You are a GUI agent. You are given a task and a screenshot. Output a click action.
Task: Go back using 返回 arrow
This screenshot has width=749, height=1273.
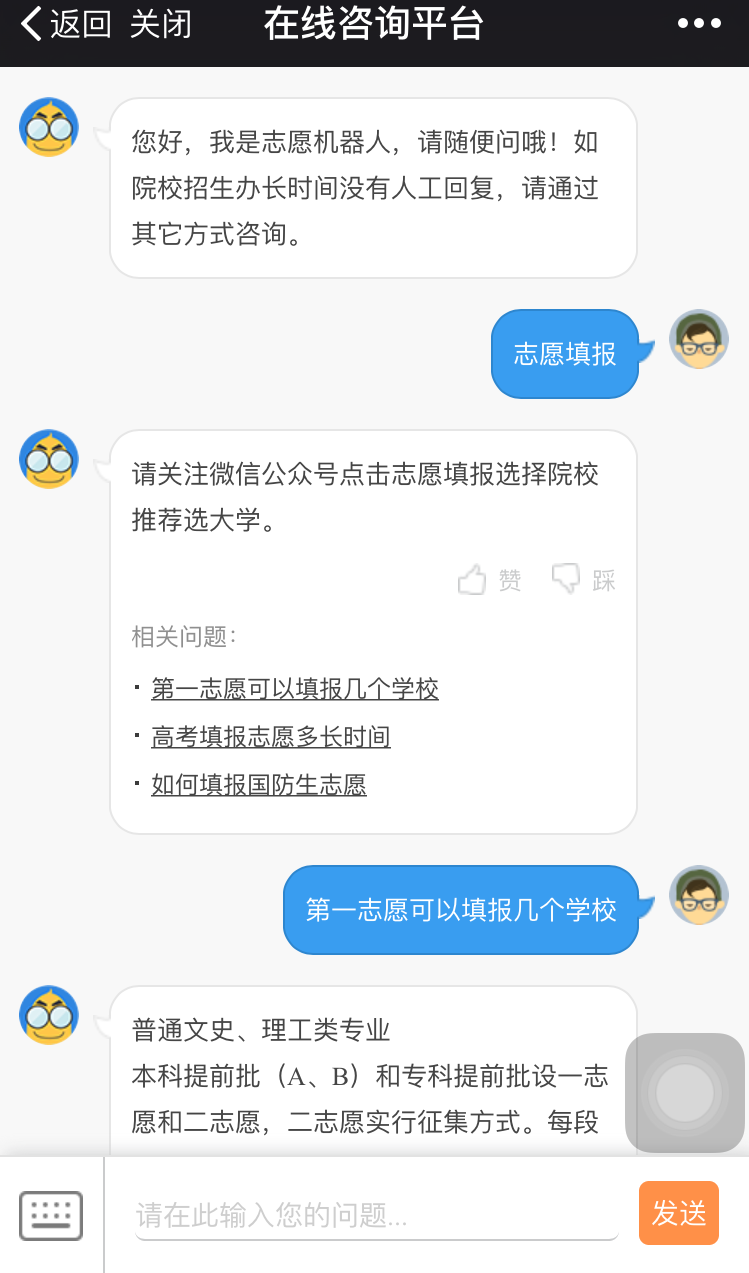(x=65, y=24)
